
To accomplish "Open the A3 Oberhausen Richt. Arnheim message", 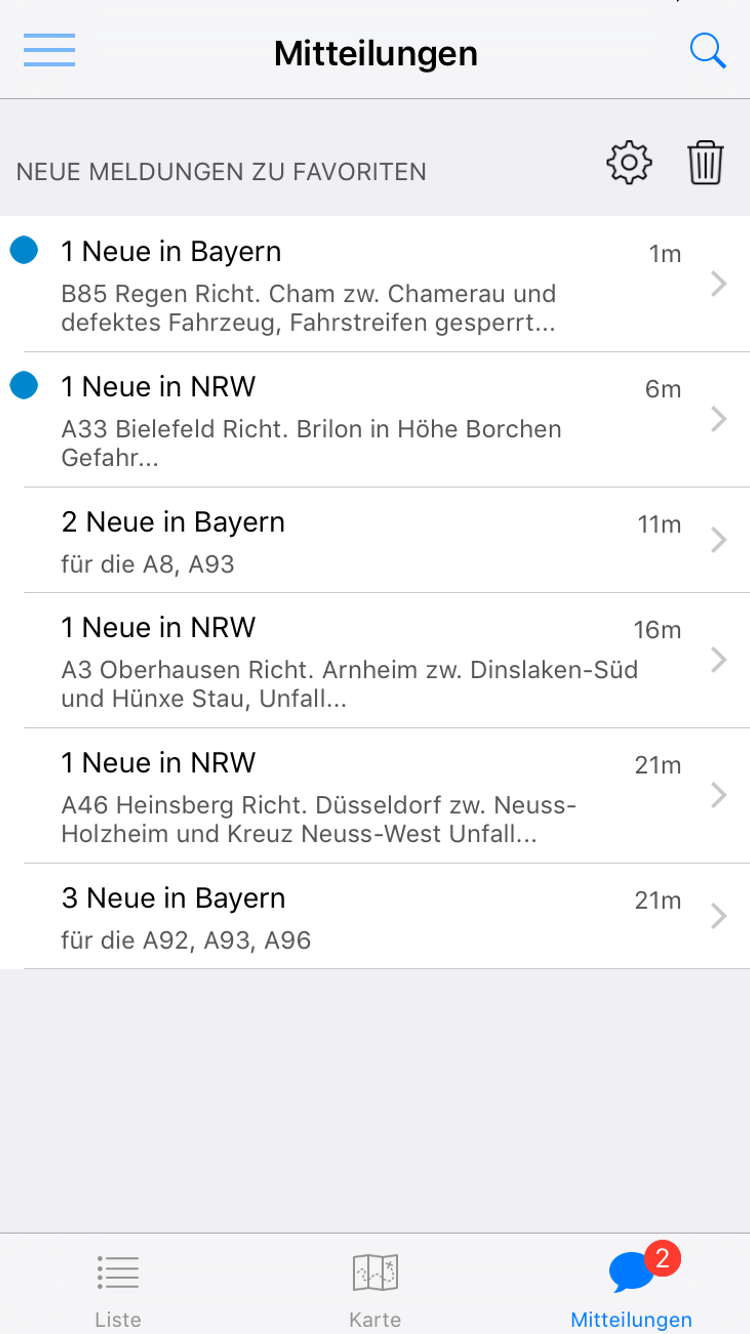I will [375, 660].
